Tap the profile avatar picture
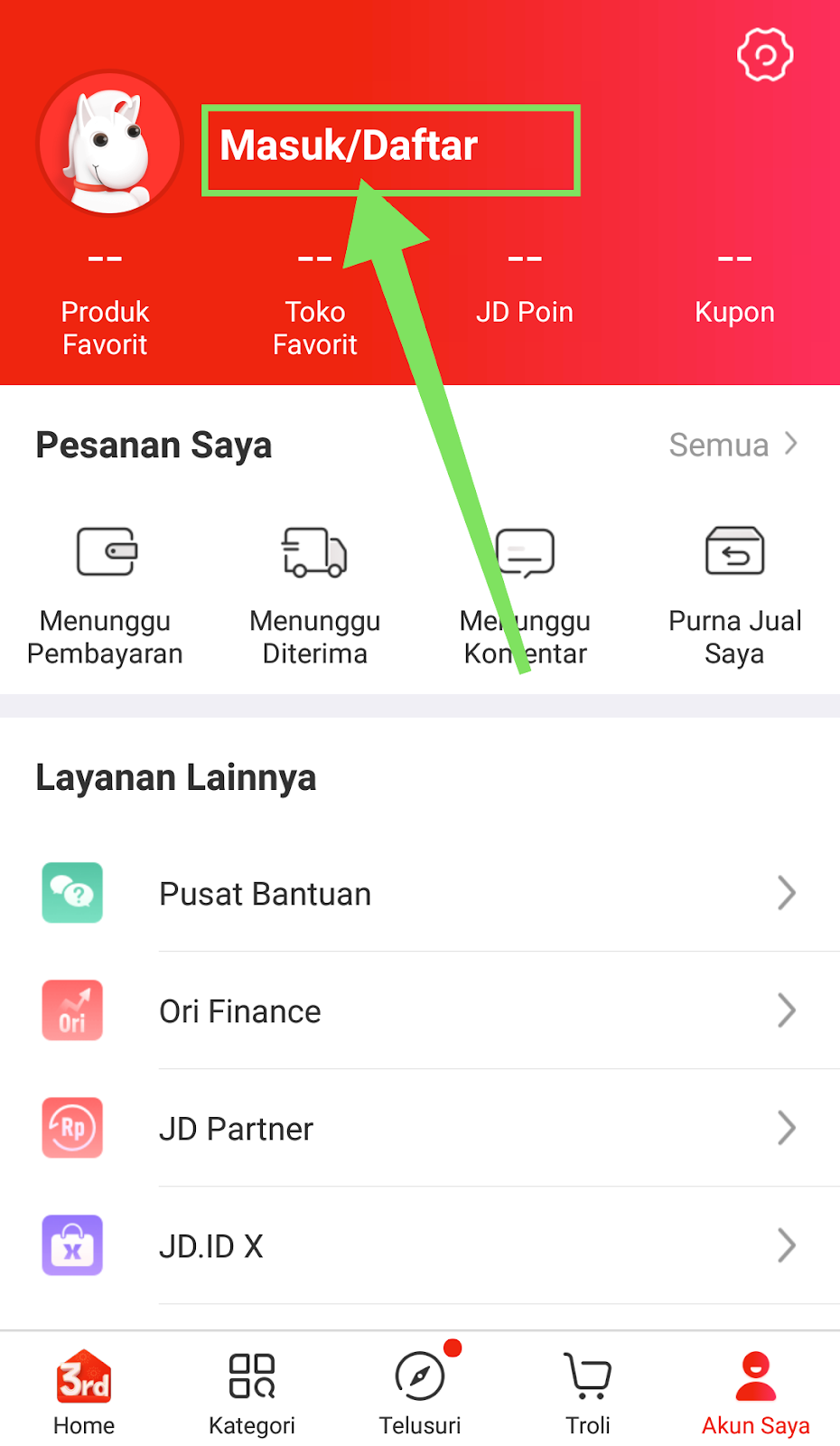The width and height of the screenshot is (840, 1446). coord(109,144)
